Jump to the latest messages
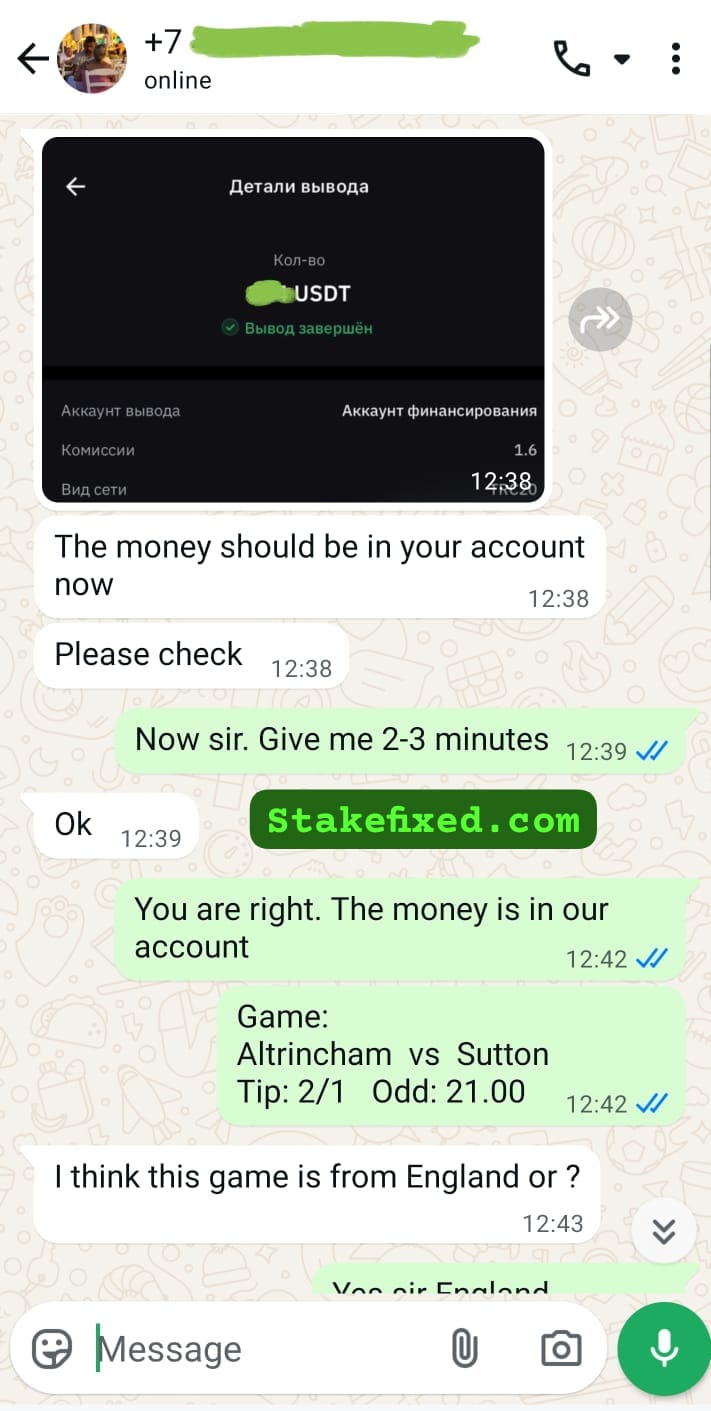Image resolution: width=711 pixels, height=1411 pixels. (664, 1230)
